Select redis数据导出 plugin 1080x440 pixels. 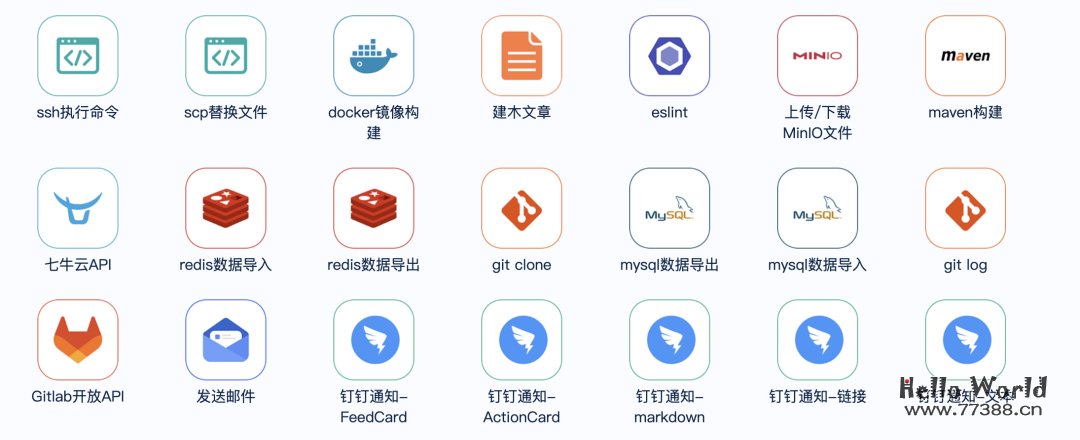tap(374, 208)
